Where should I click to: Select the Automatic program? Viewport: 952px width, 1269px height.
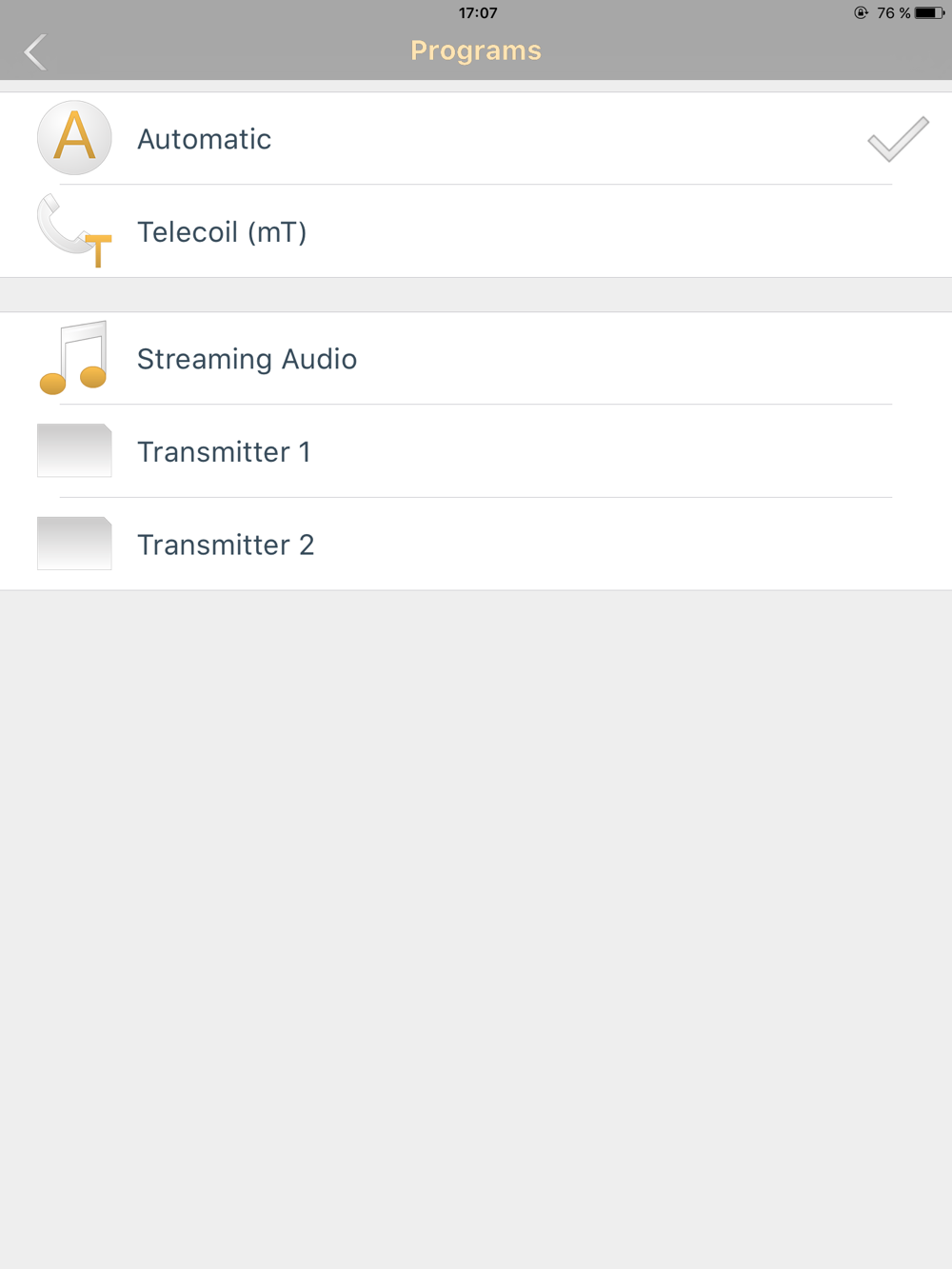[x=205, y=139]
